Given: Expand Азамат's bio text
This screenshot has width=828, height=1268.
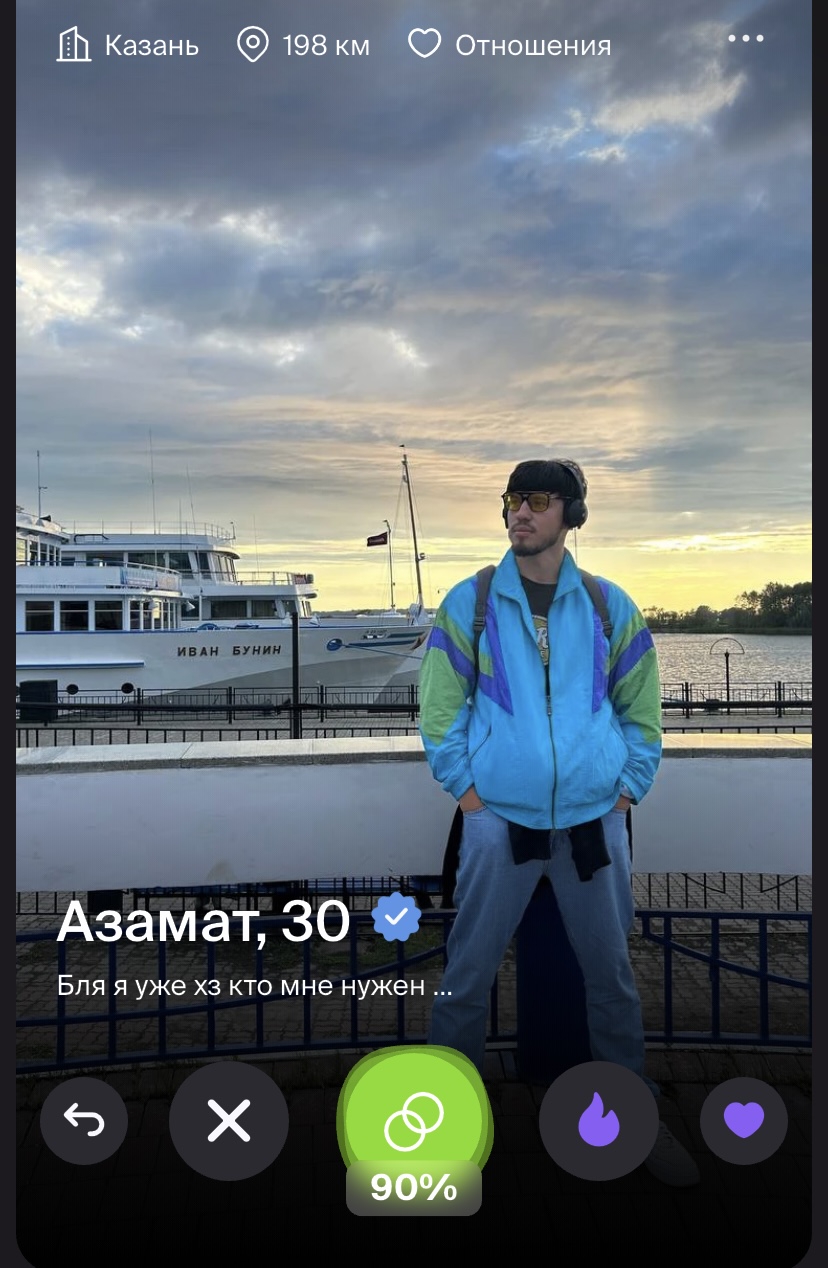Looking at the screenshot, I should pos(255,986).
